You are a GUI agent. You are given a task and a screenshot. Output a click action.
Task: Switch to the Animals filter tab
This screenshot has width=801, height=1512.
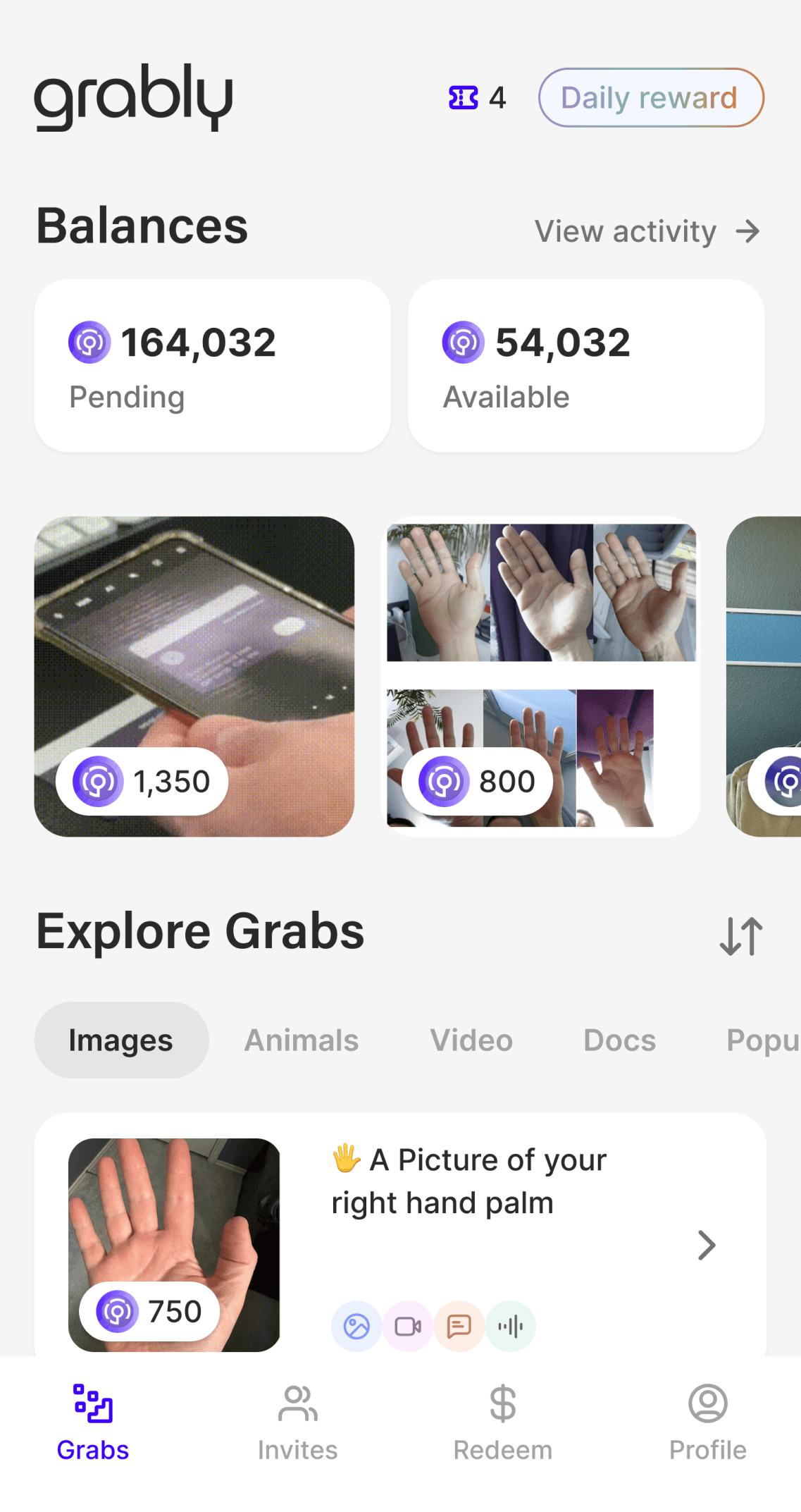coord(301,1040)
